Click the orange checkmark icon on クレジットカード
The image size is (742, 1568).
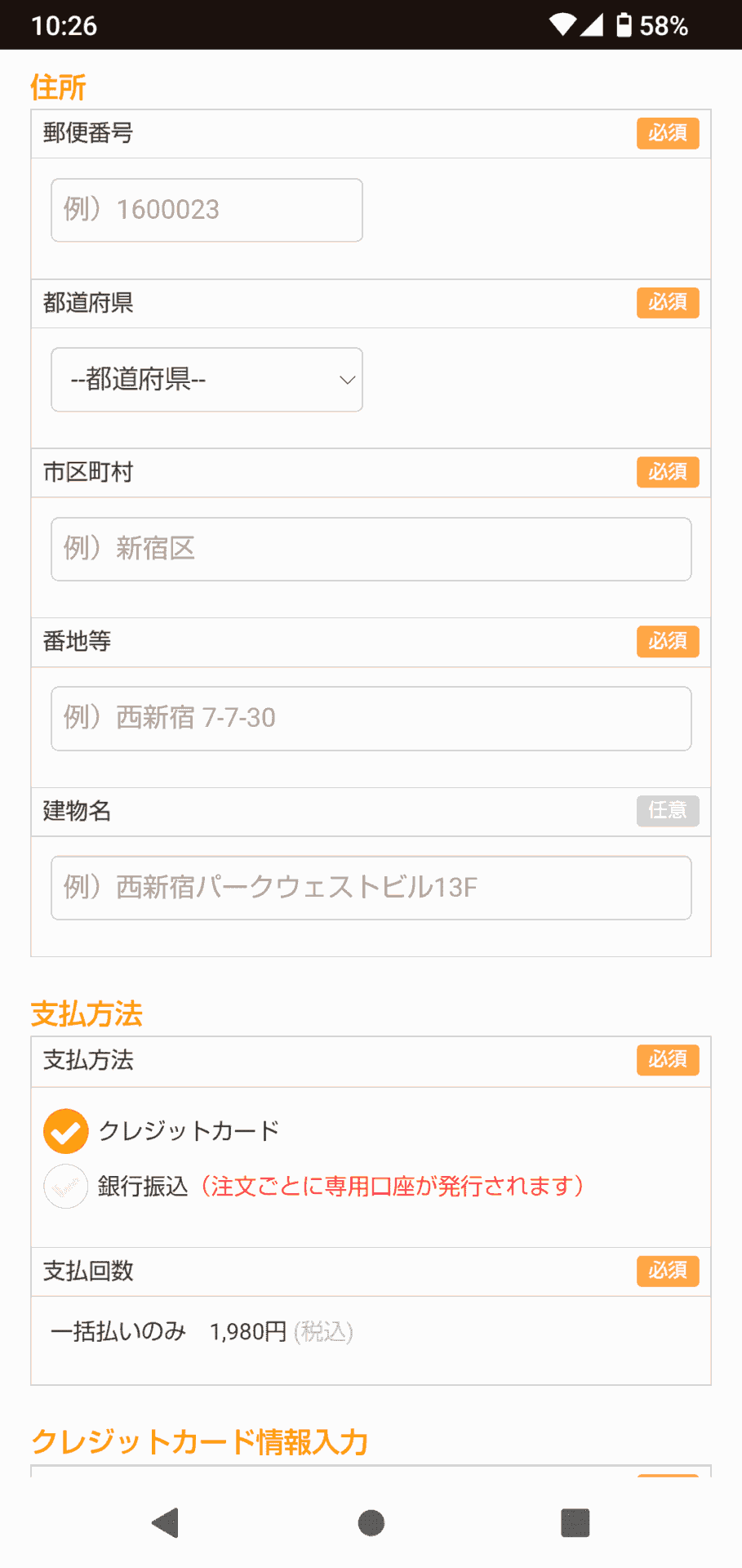[65, 1131]
